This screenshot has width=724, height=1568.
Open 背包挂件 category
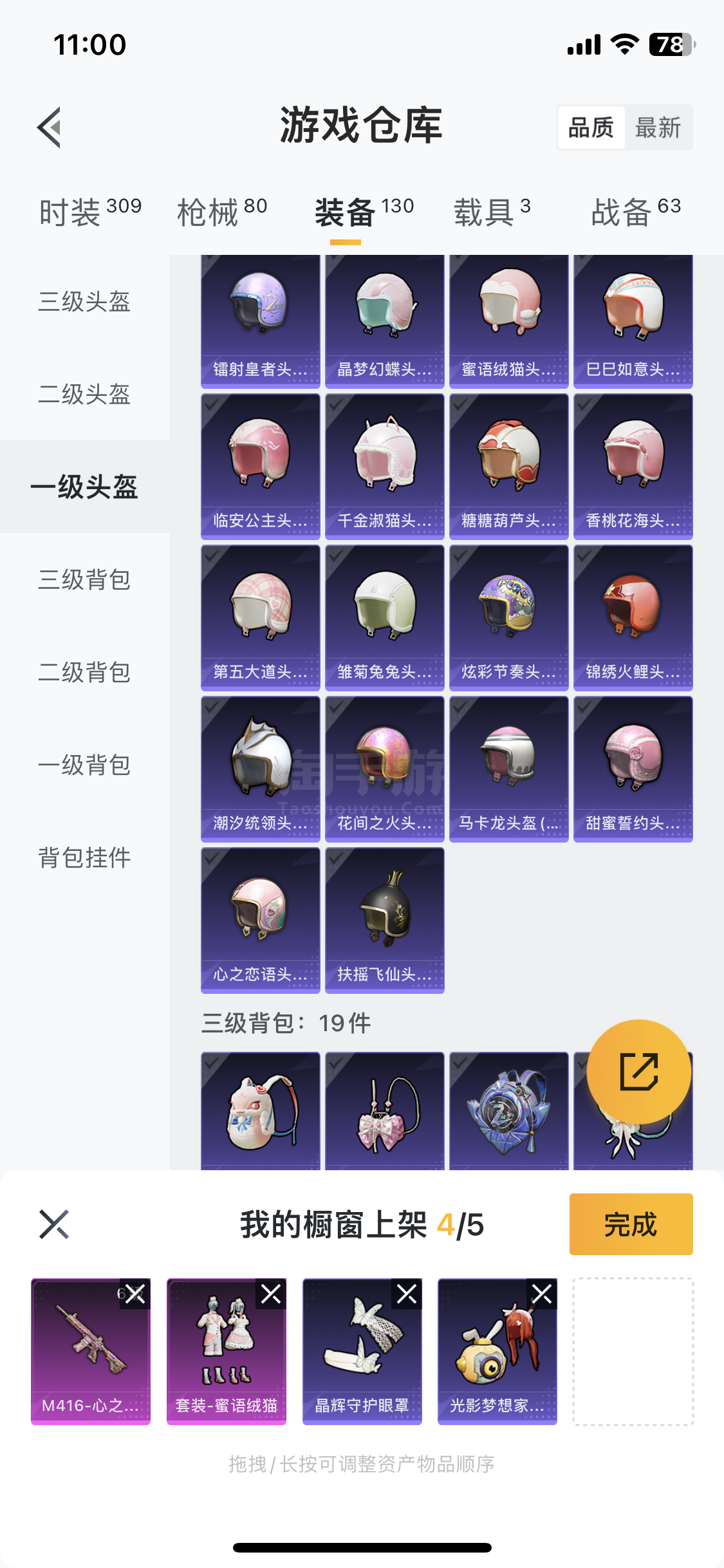pyautogui.click(x=84, y=857)
